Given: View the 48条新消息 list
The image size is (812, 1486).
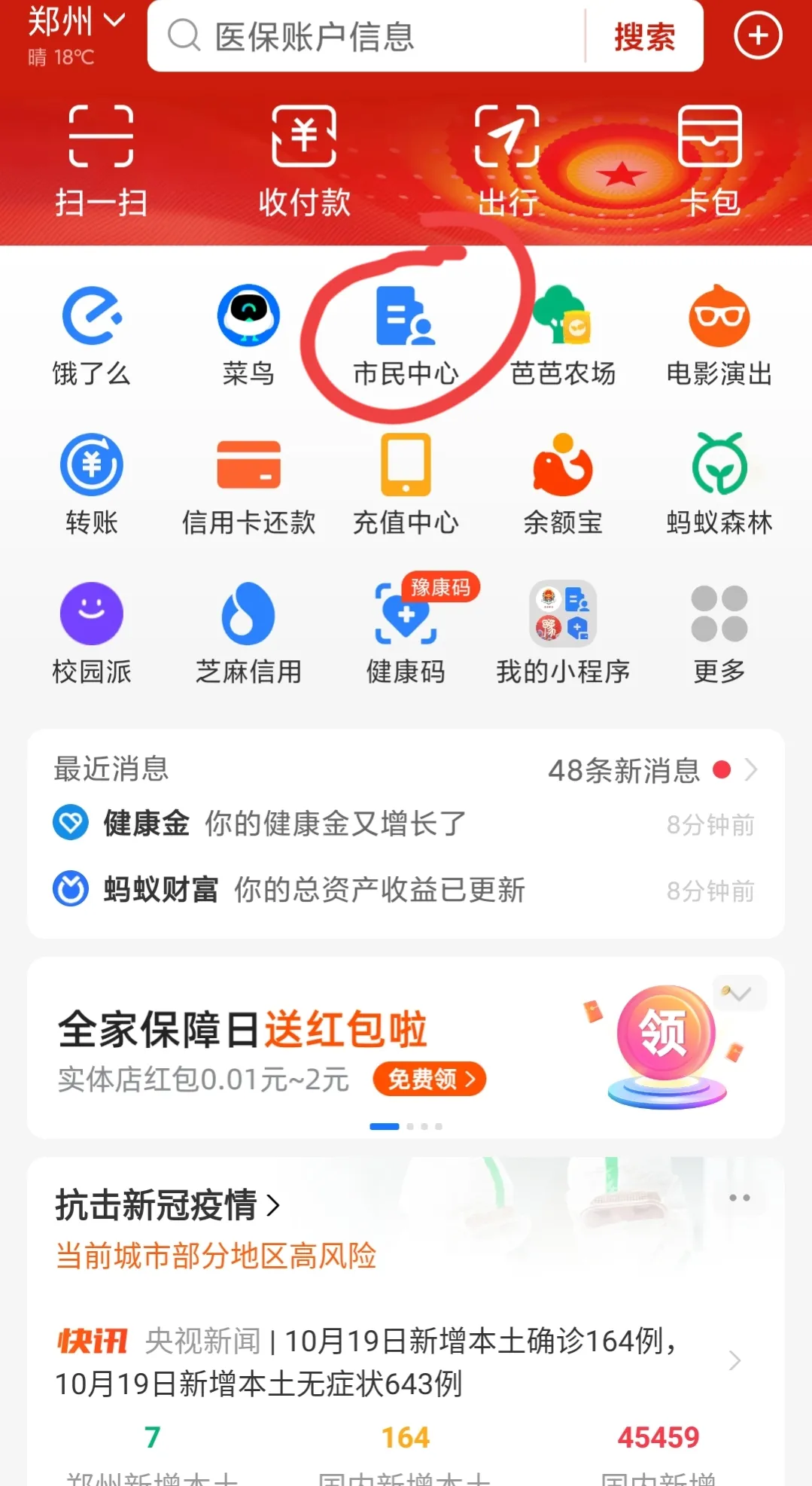Looking at the screenshot, I should [x=652, y=770].
